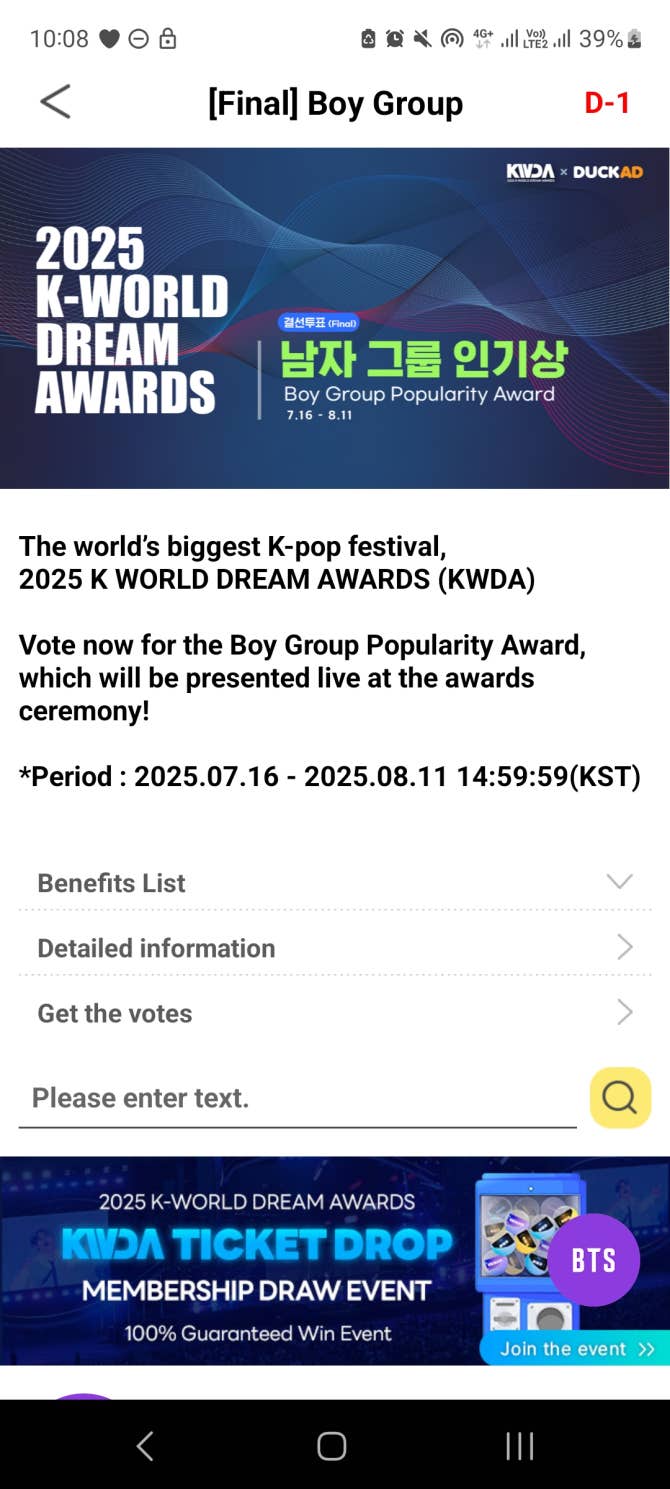
Task: Tap the system home button
Action: click(332, 1445)
